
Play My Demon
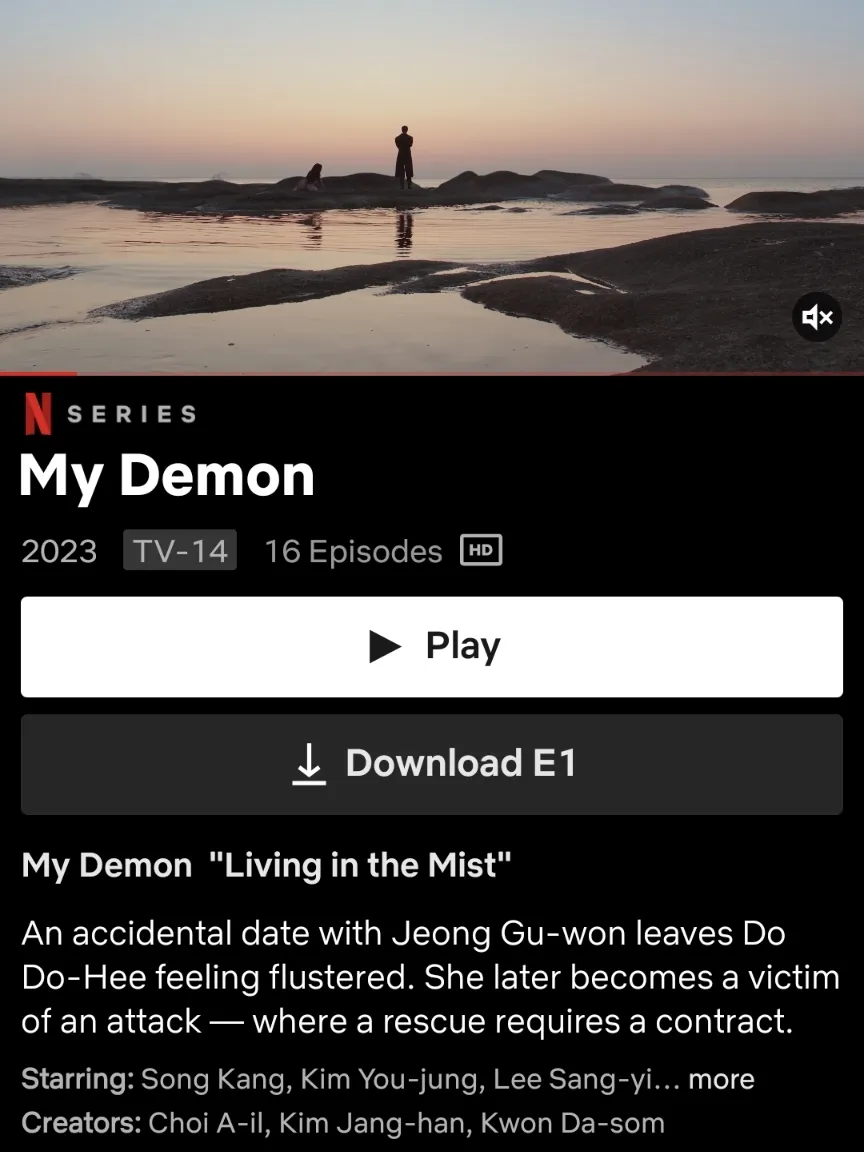click(x=432, y=645)
